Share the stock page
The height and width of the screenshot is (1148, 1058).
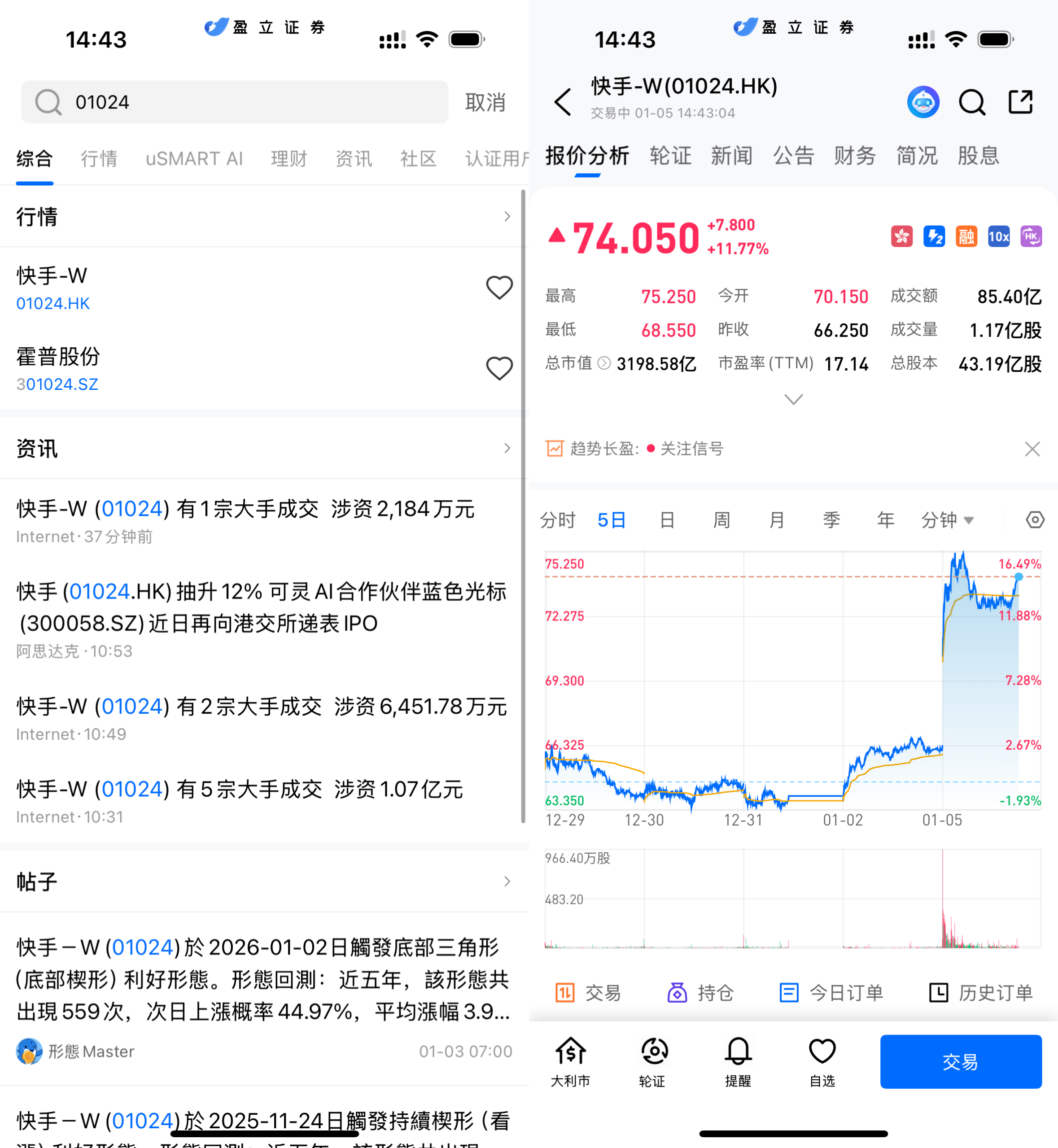tap(1020, 102)
